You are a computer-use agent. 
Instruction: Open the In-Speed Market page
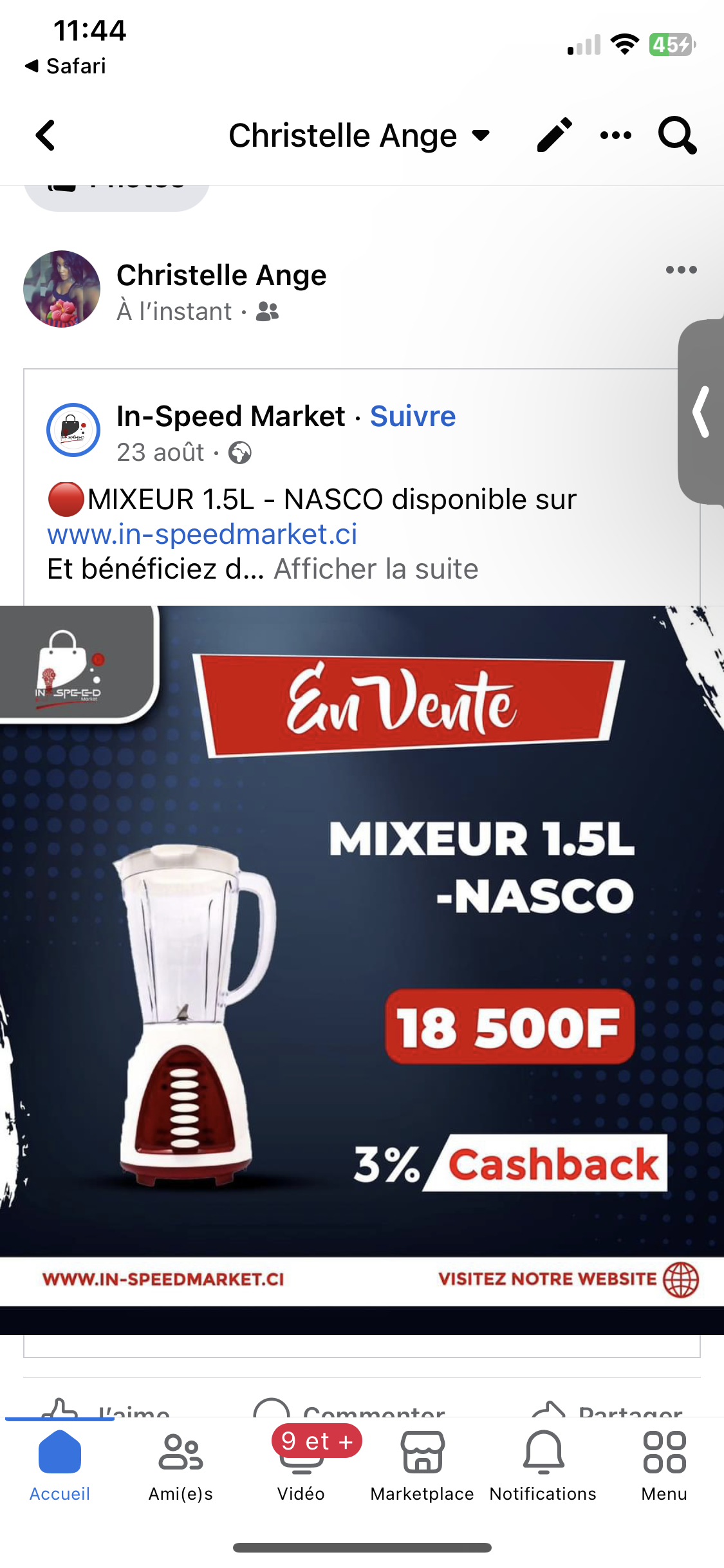coord(230,416)
